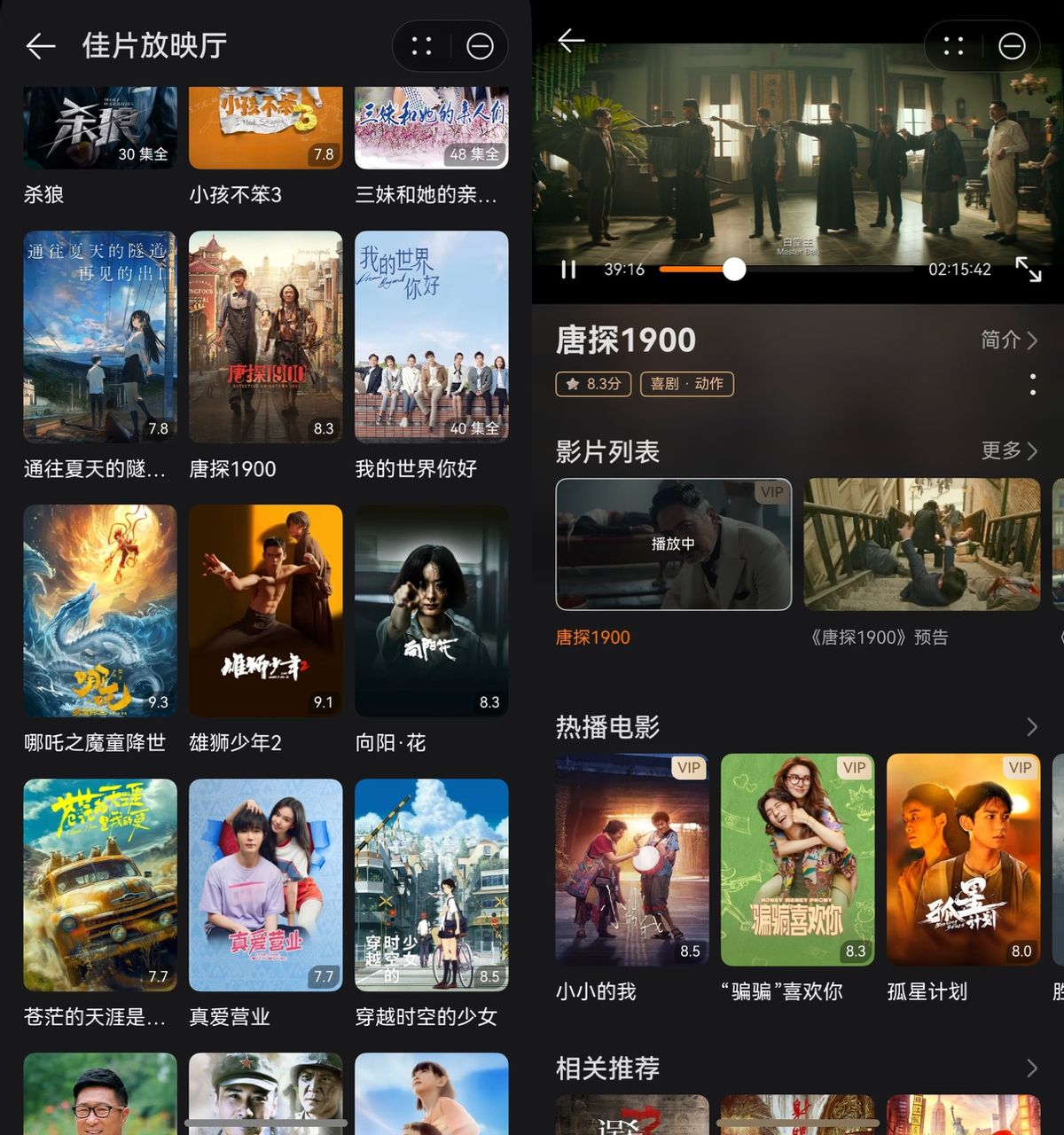This screenshot has width=1064, height=1135.
Task: Go back from the video player
Action: 572,40
